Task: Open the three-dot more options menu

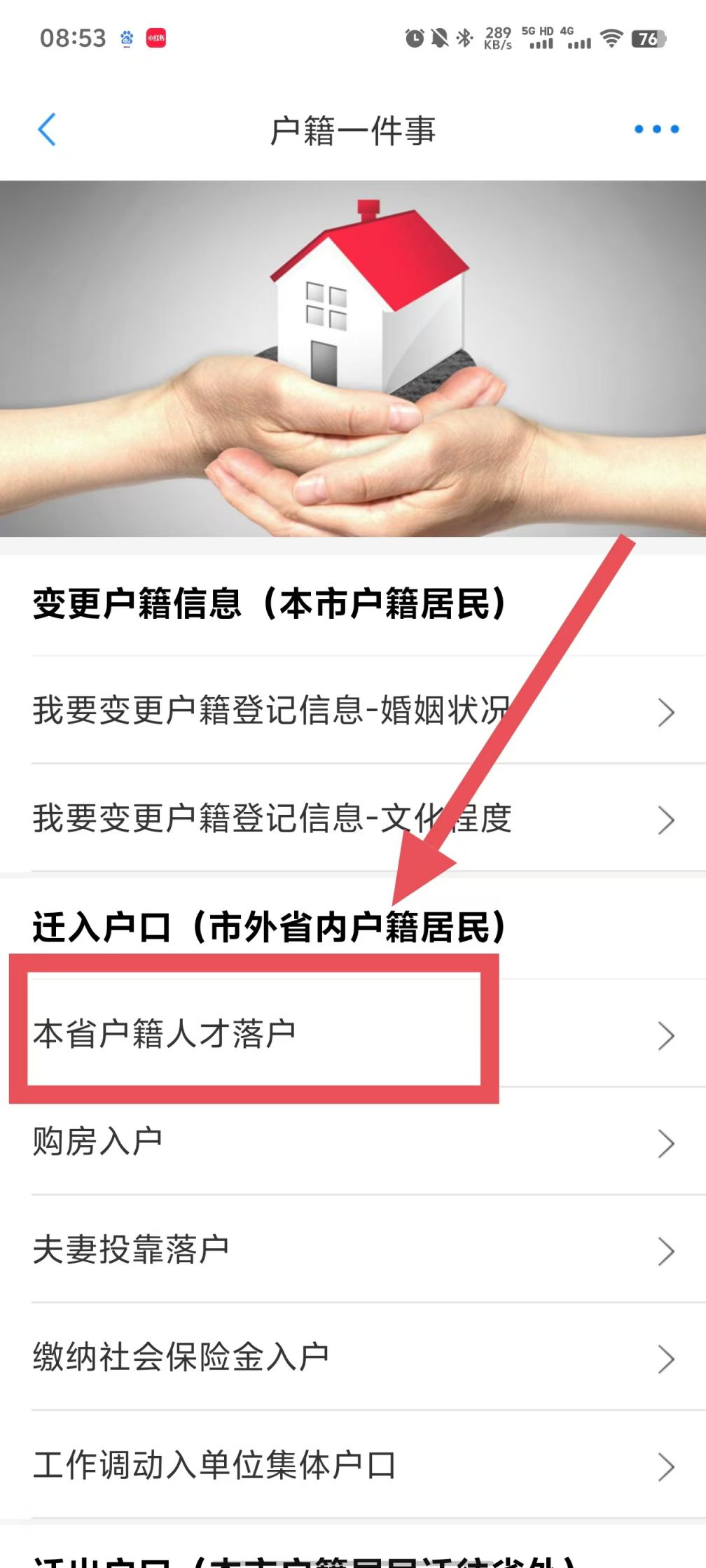Action: click(656, 129)
